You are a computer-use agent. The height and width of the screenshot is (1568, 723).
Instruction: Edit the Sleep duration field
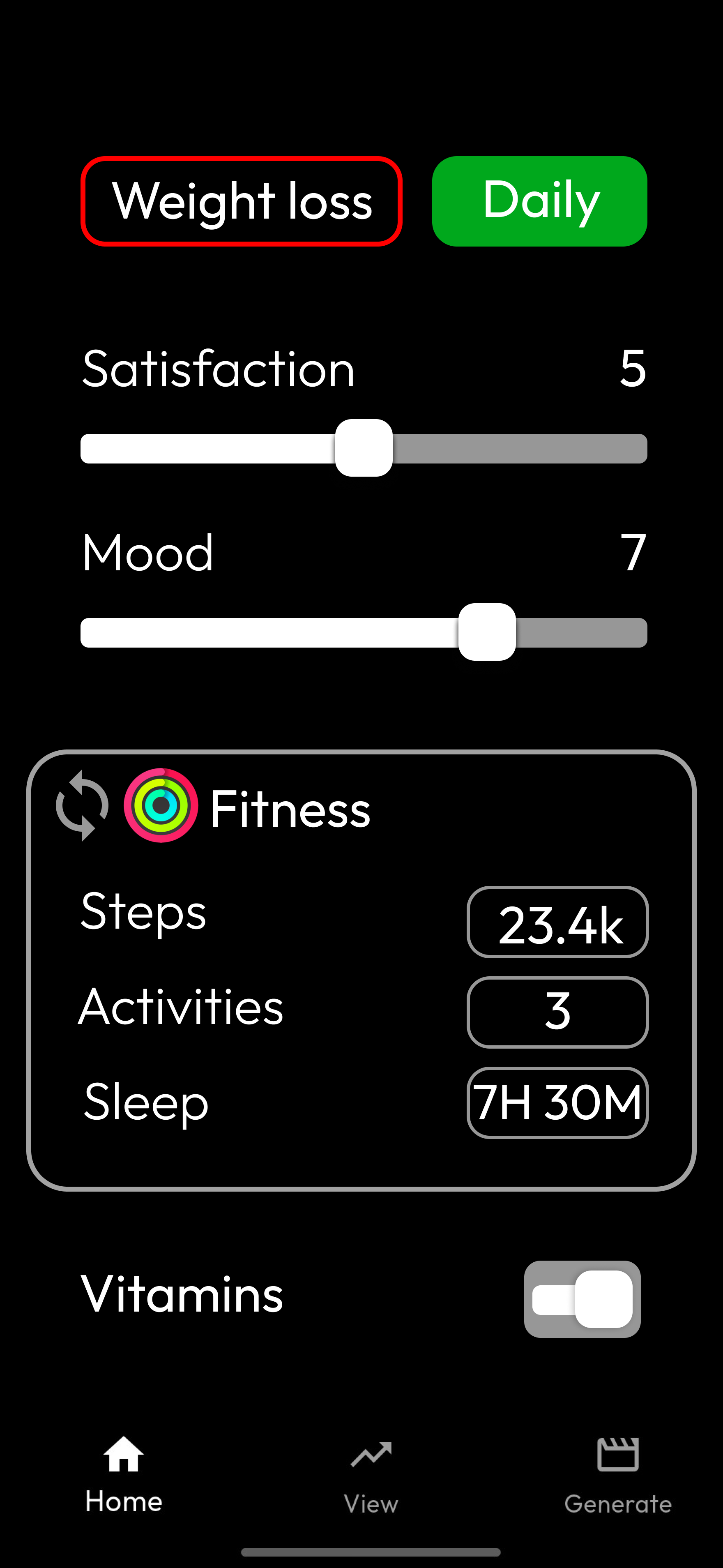tap(557, 1102)
